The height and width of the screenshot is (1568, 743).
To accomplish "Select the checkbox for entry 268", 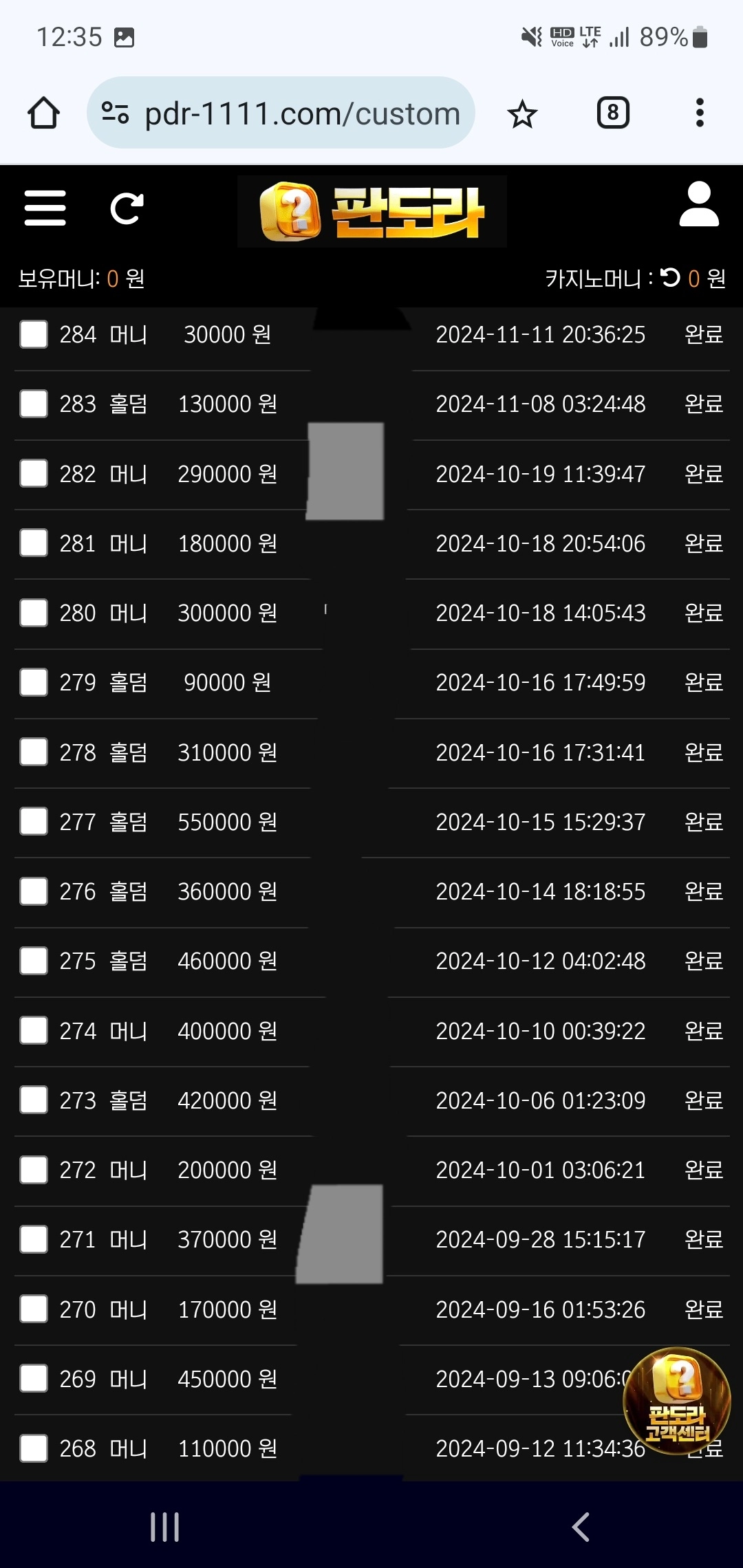I will pyautogui.click(x=34, y=1448).
